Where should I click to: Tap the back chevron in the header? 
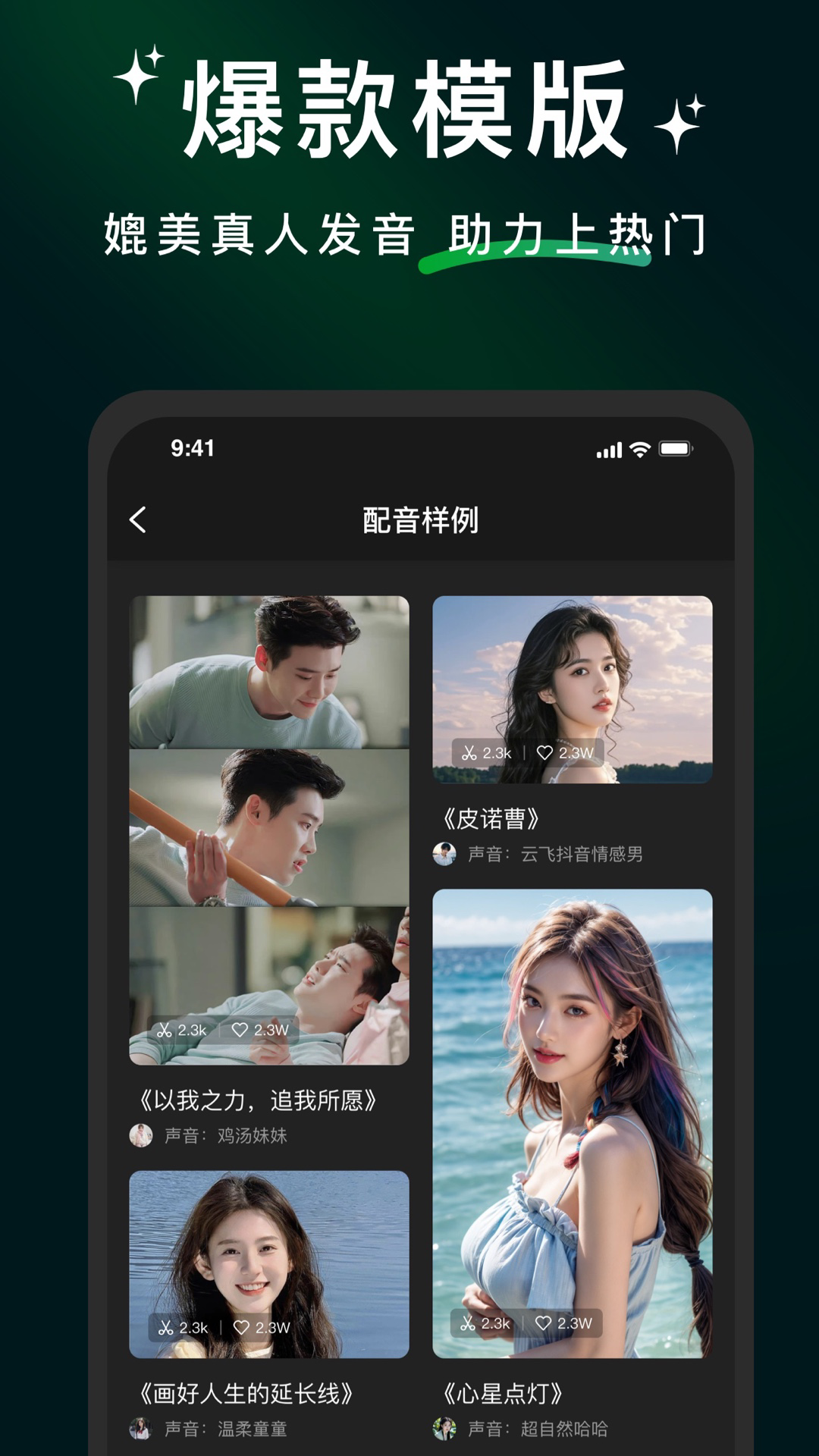[x=139, y=521]
